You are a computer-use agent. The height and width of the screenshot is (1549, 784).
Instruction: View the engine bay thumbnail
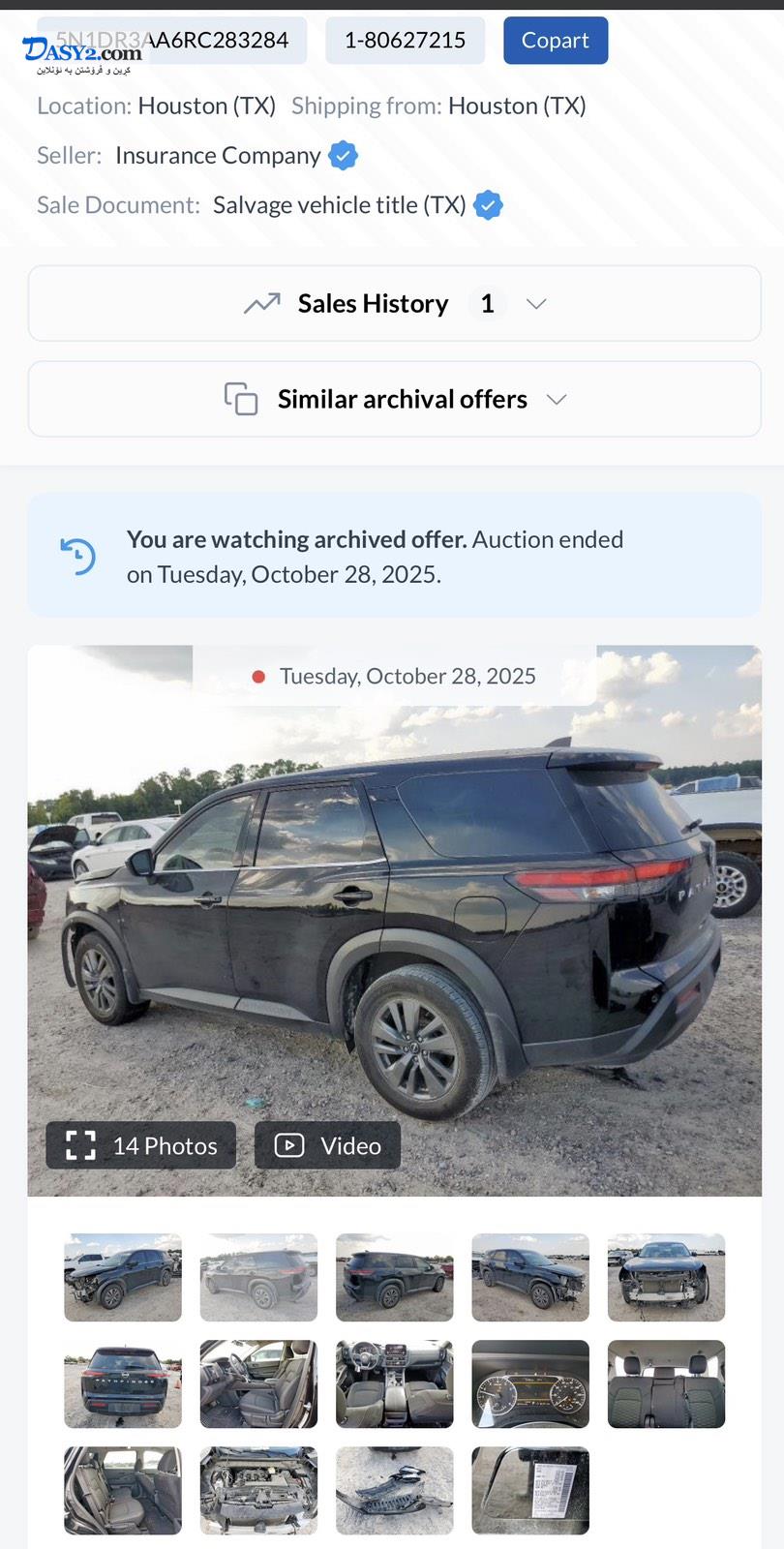pyautogui.click(x=258, y=1490)
